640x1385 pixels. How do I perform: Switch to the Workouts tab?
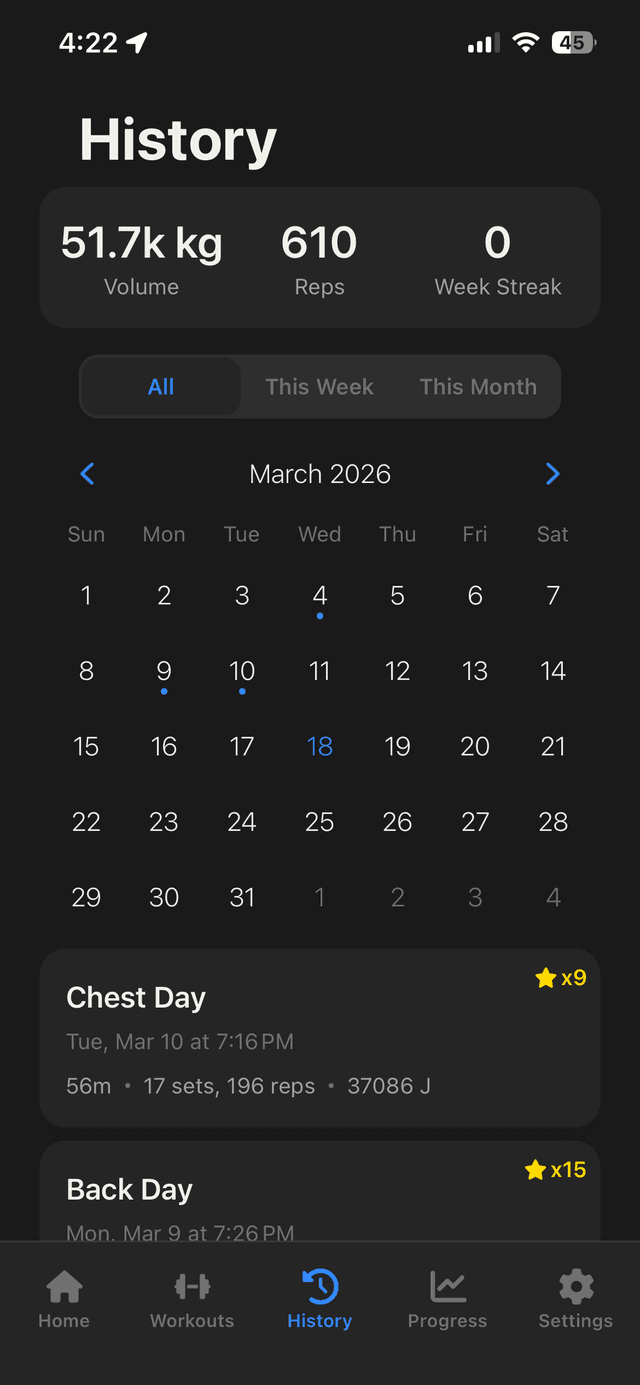192,1300
